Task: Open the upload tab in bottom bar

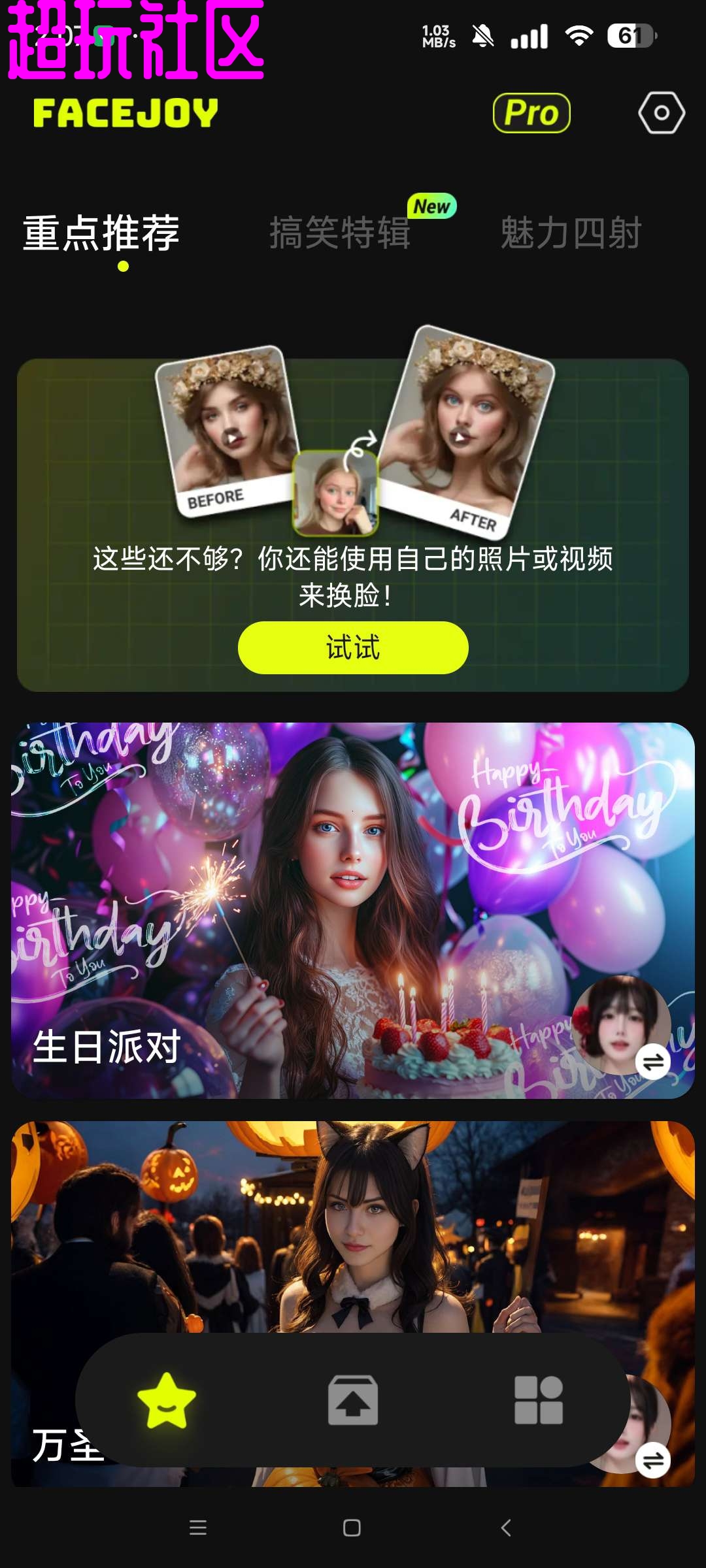Action: 353,1401
